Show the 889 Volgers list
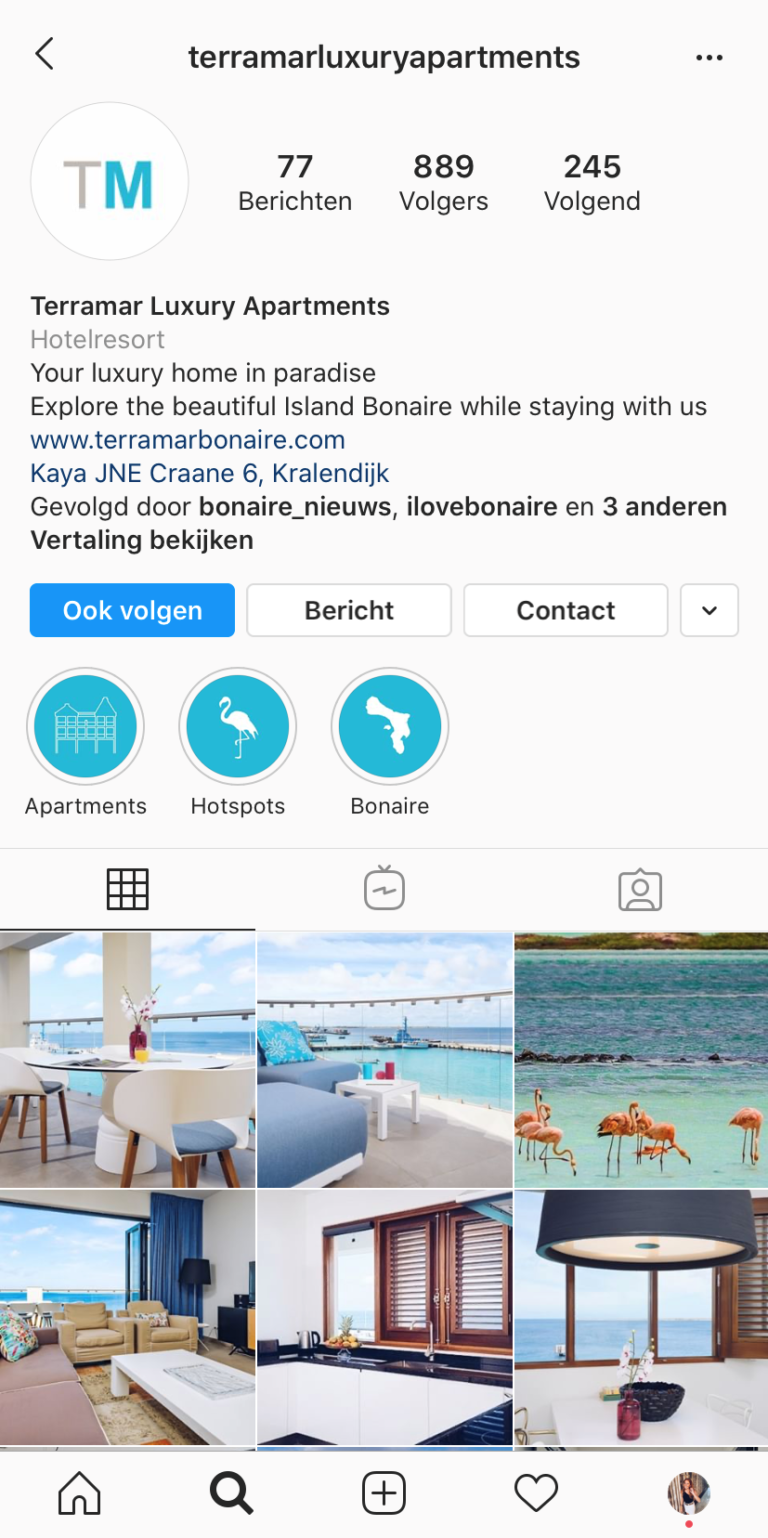Viewport: 768px width, 1538px height. (x=444, y=182)
